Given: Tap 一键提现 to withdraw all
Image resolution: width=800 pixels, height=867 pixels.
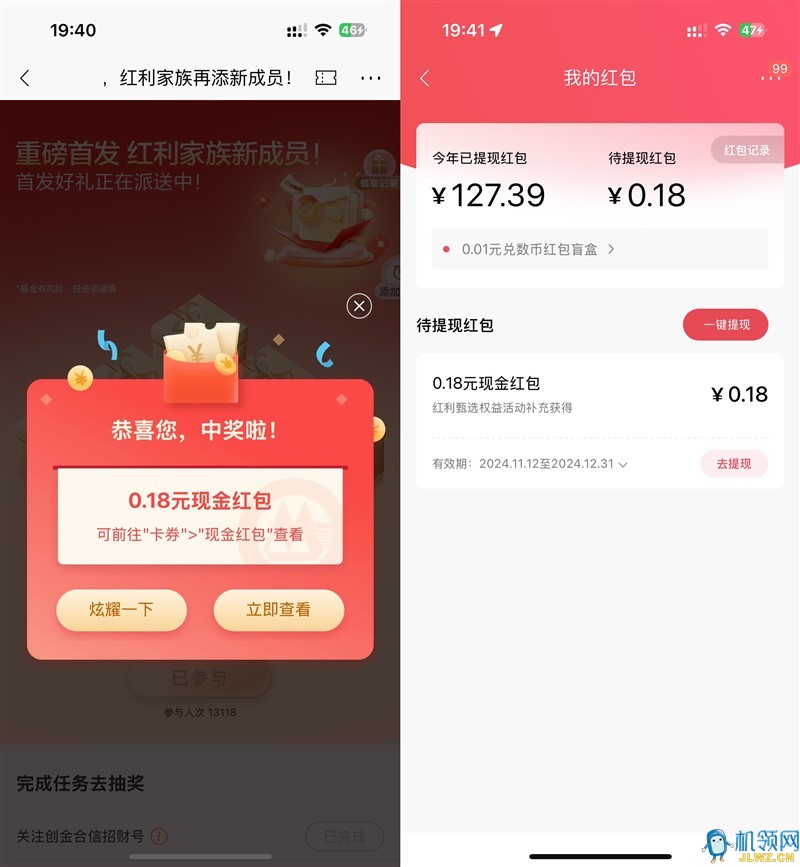Looking at the screenshot, I should point(725,325).
